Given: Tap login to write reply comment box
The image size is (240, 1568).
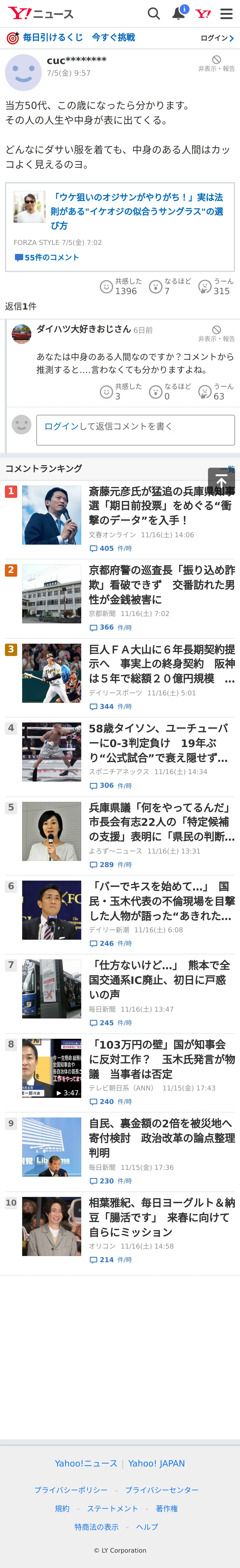Looking at the screenshot, I should [135, 430].
